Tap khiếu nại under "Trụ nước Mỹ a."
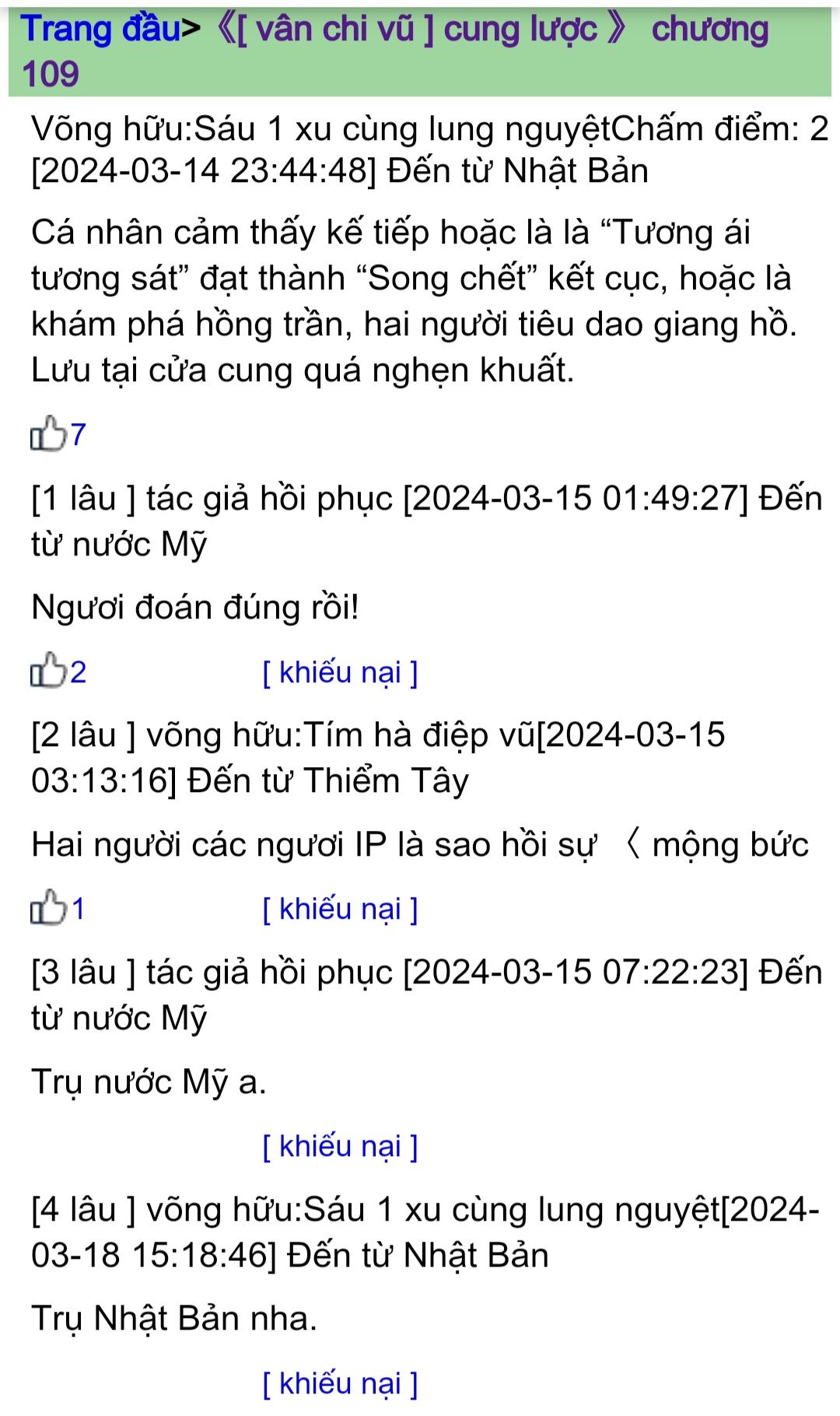 [x=340, y=1146]
